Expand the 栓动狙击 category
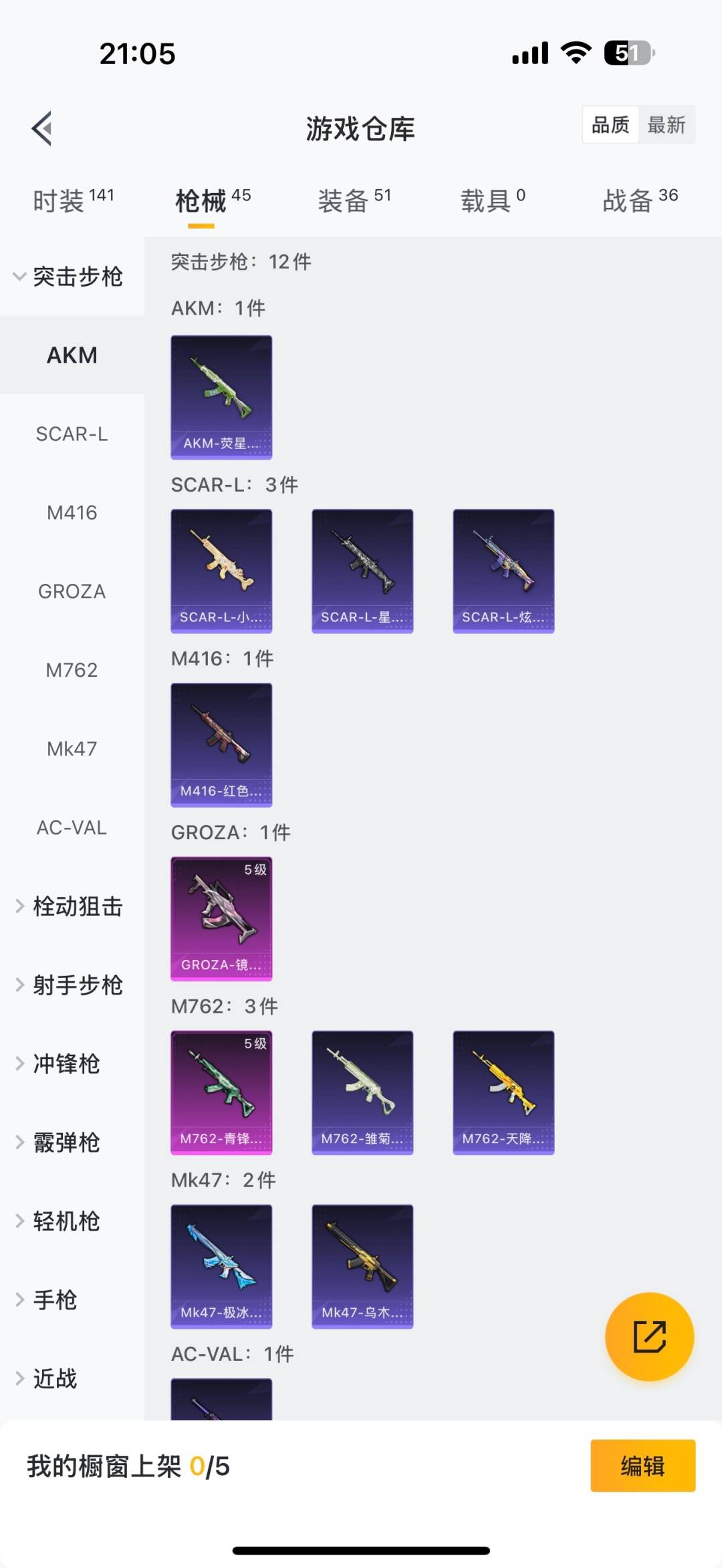 tap(70, 907)
